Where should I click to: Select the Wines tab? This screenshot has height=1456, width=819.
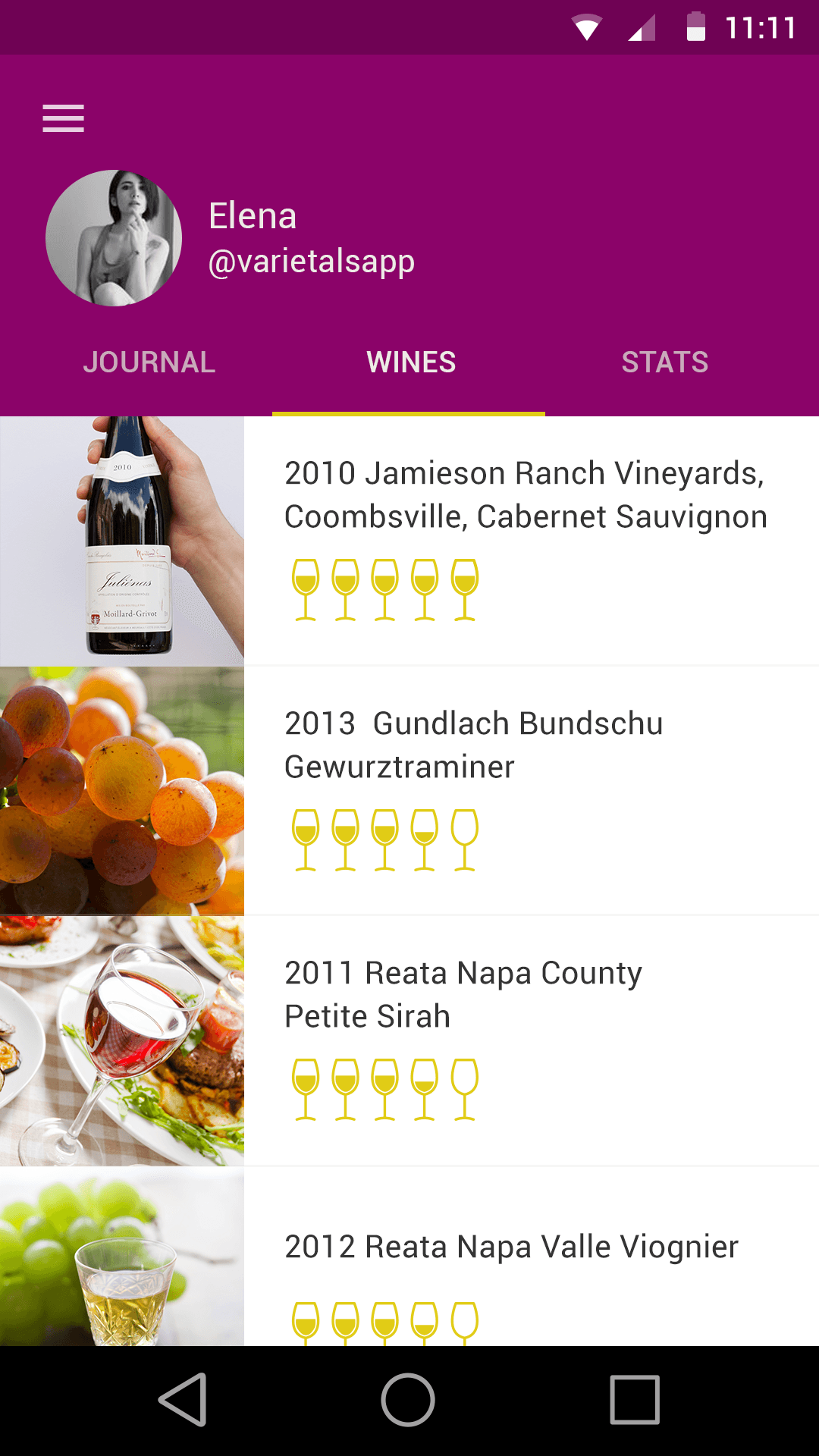411,362
